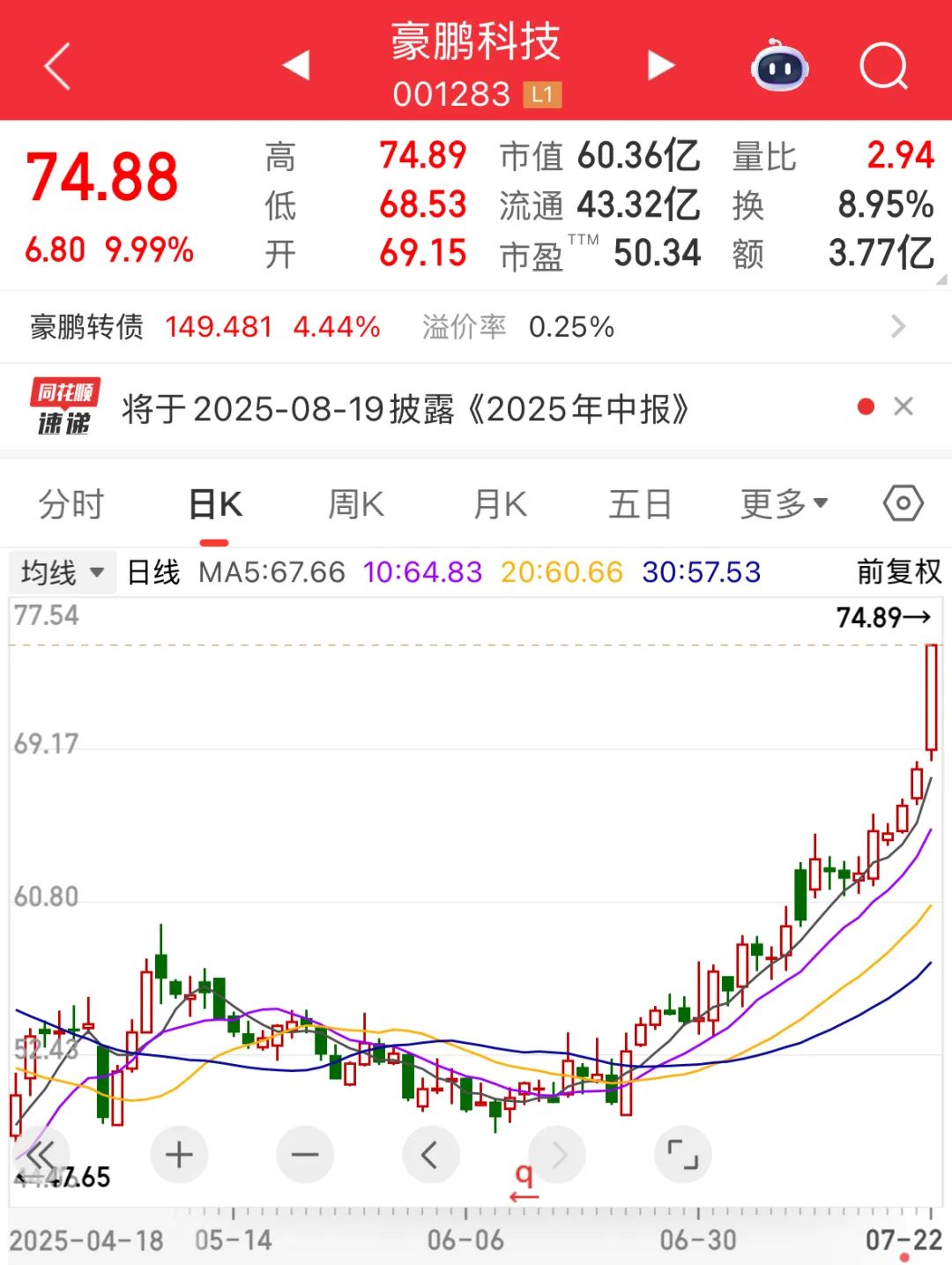Zoom out of the K-line chart with minus

(304, 1154)
